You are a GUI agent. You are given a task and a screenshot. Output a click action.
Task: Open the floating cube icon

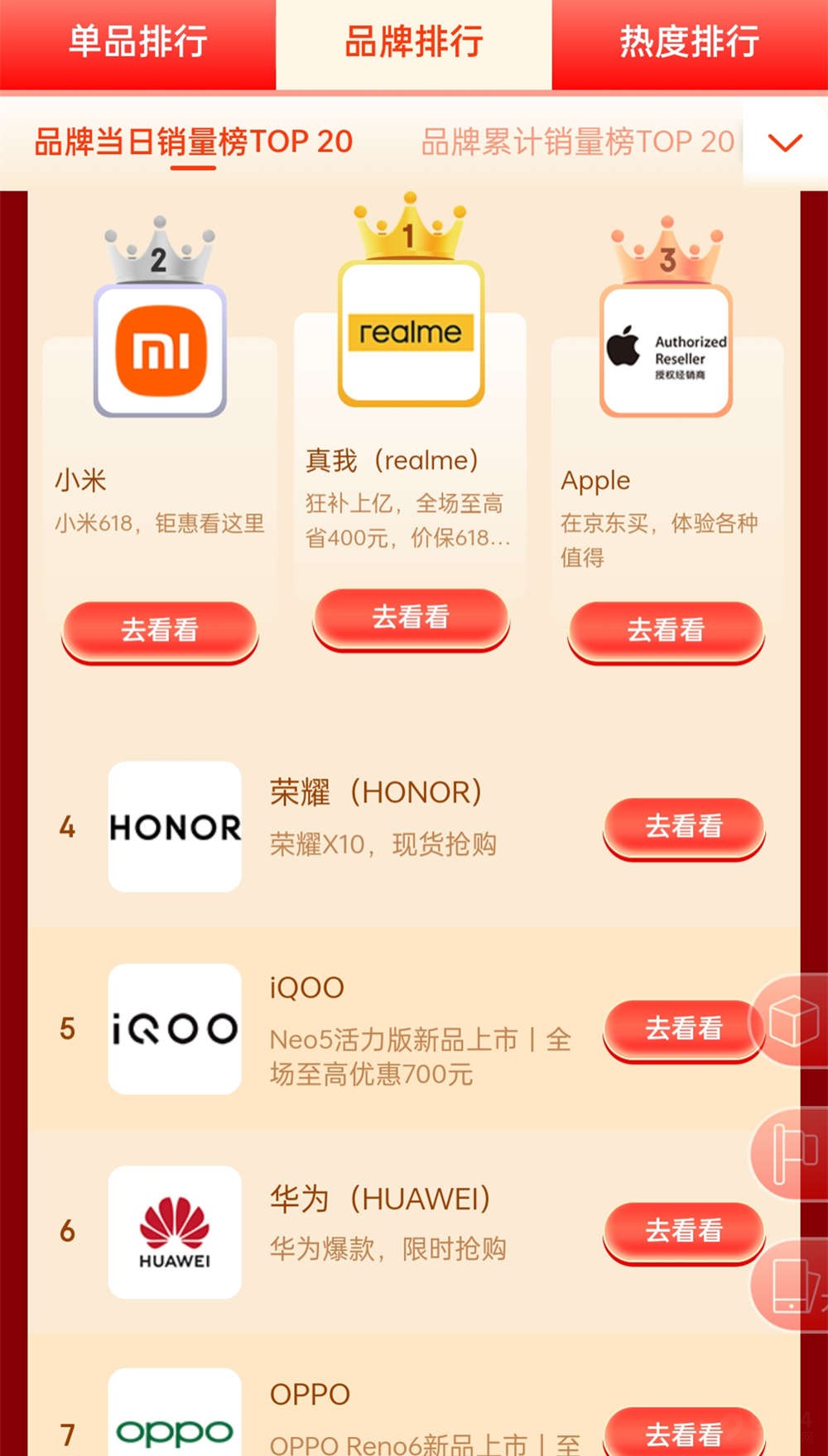pos(792,1021)
